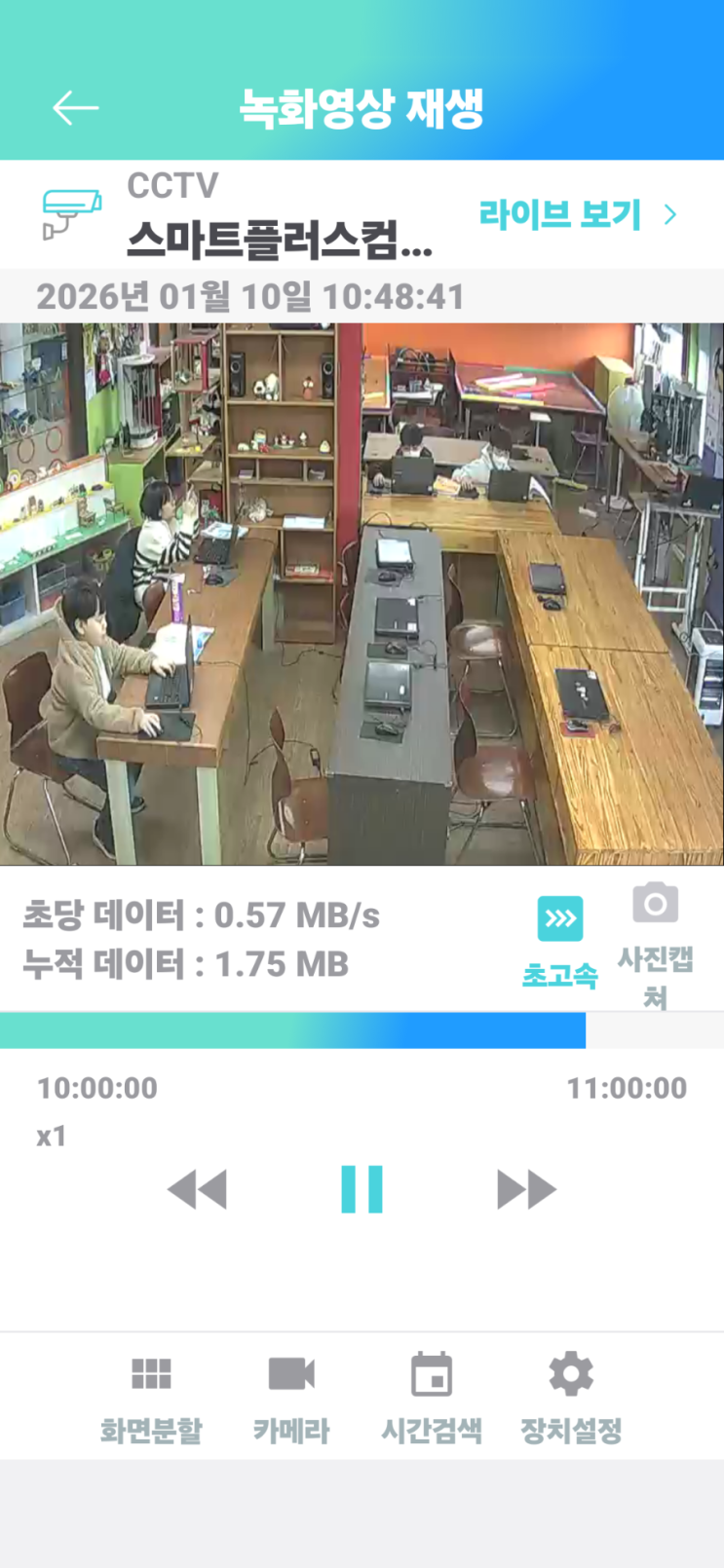Screen dimensions: 724x1568
Task: Rewind the recorded video
Action: [x=197, y=1189]
